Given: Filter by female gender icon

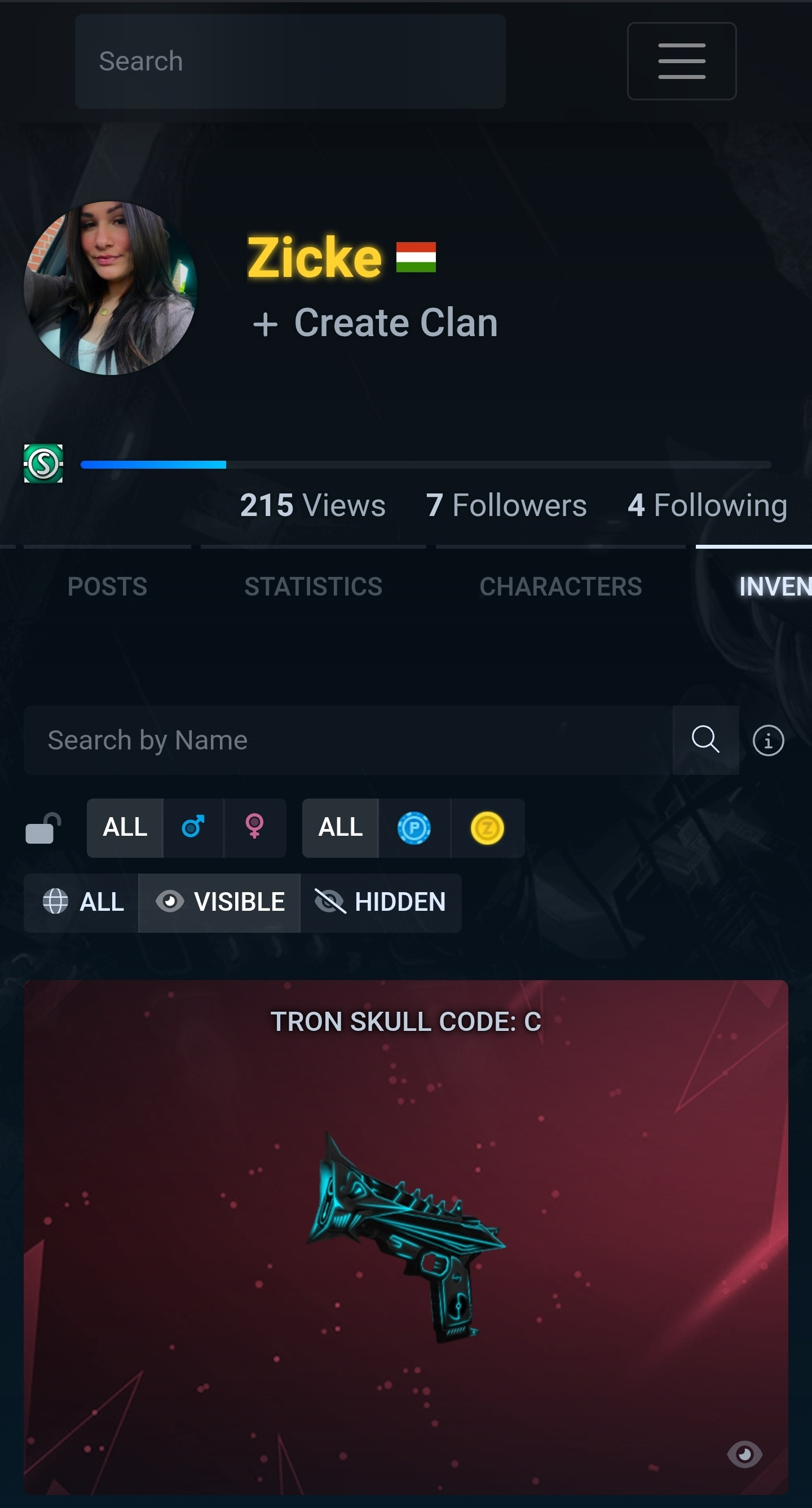Looking at the screenshot, I should pyautogui.click(x=255, y=828).
